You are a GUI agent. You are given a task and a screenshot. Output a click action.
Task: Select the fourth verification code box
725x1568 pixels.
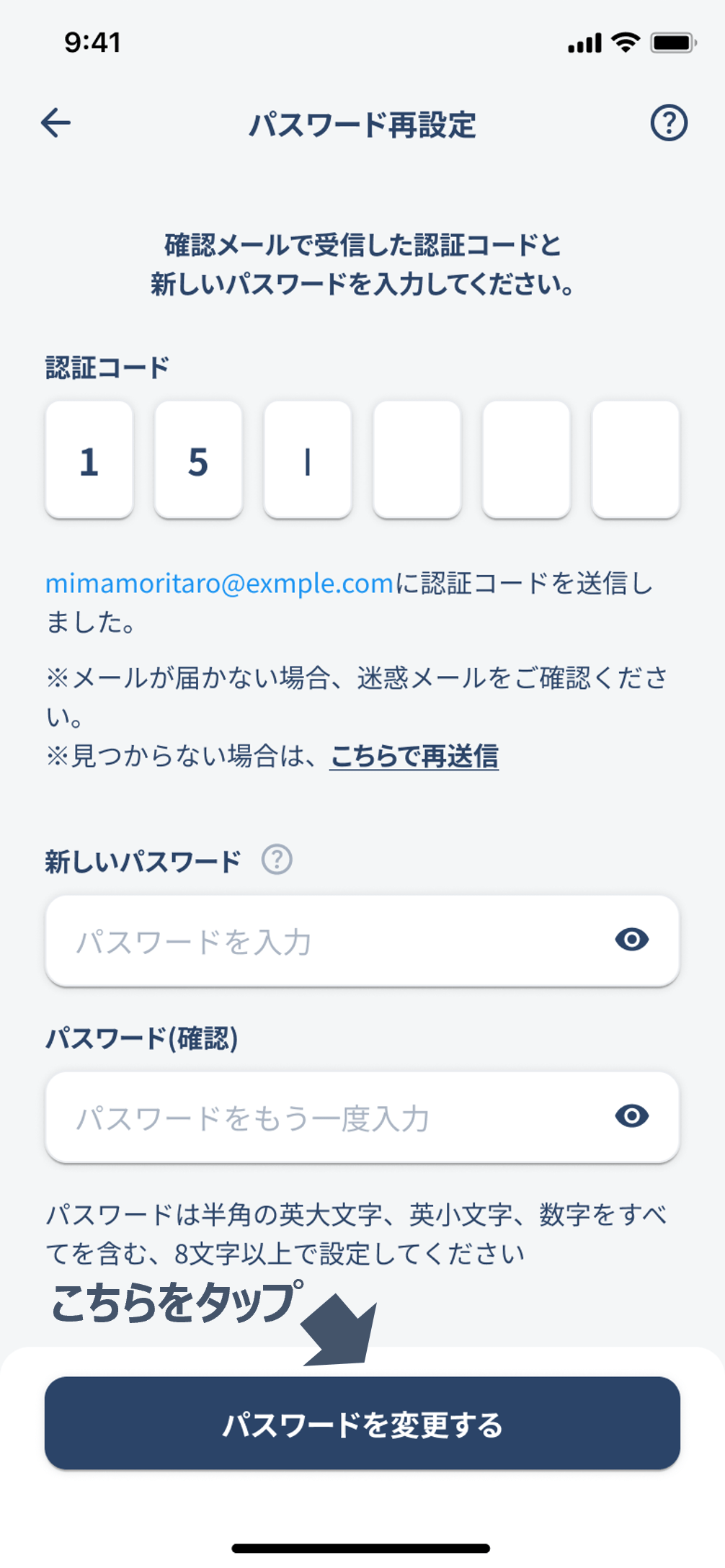coord(417,460)
